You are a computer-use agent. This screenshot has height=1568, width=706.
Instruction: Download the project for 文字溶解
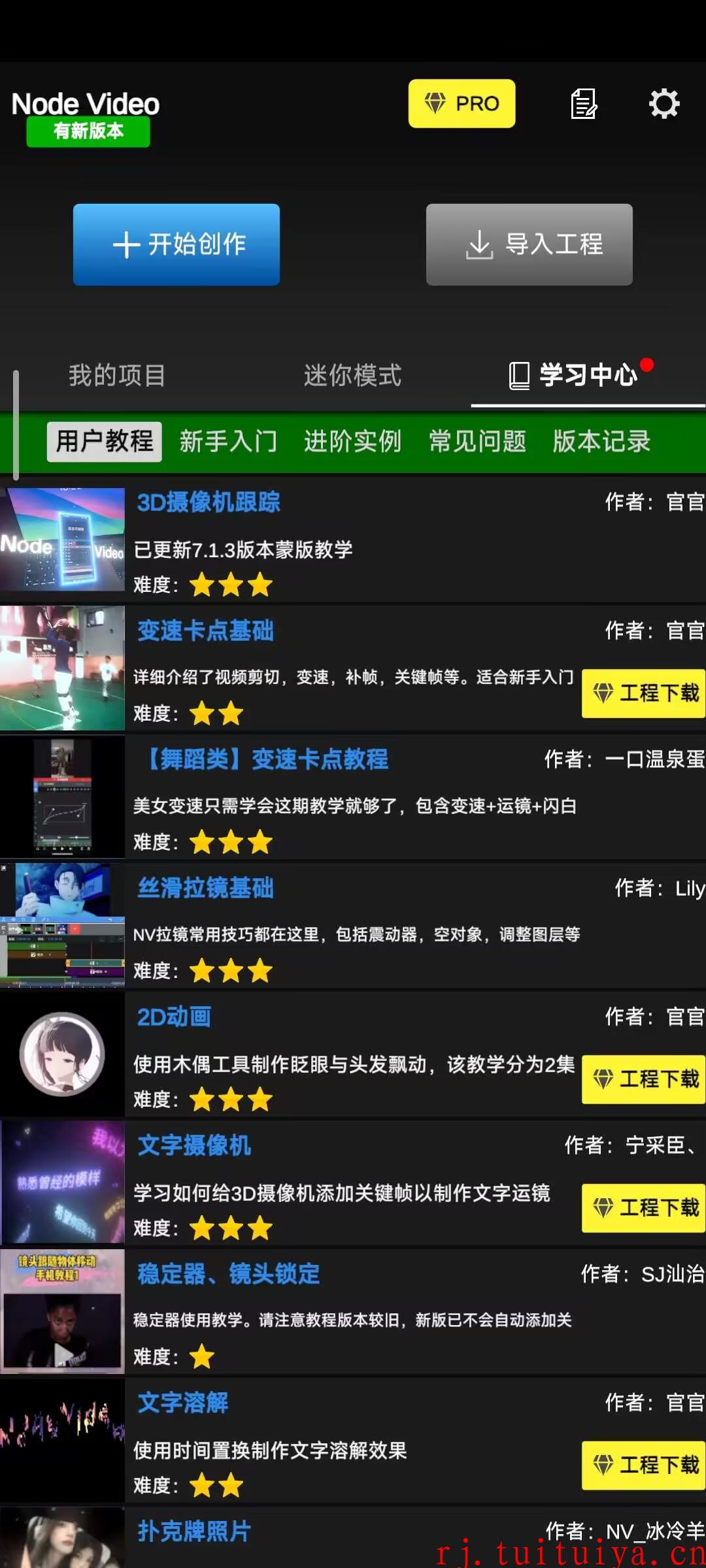pyautogui.click(x=643, y=1465)
